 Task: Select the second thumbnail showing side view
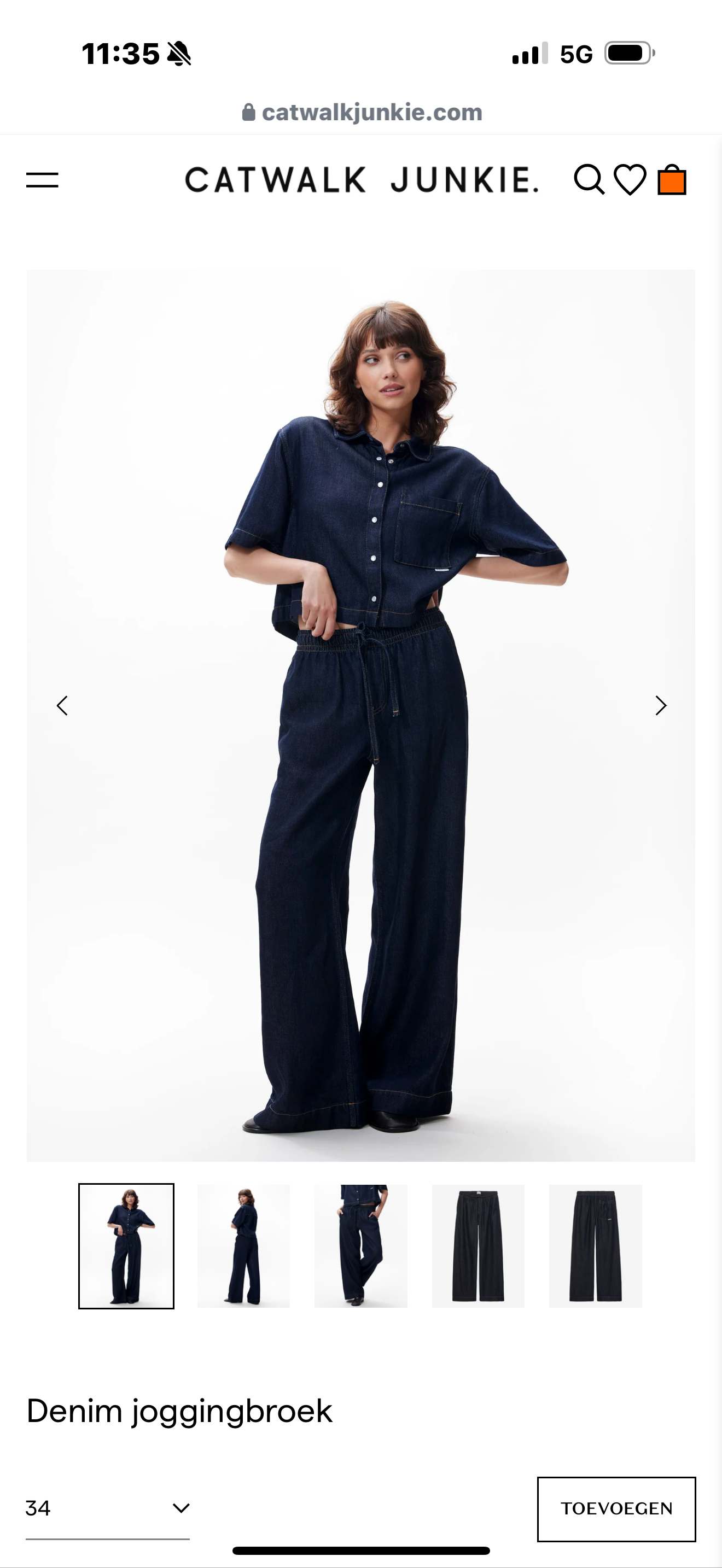point(243,1245)
